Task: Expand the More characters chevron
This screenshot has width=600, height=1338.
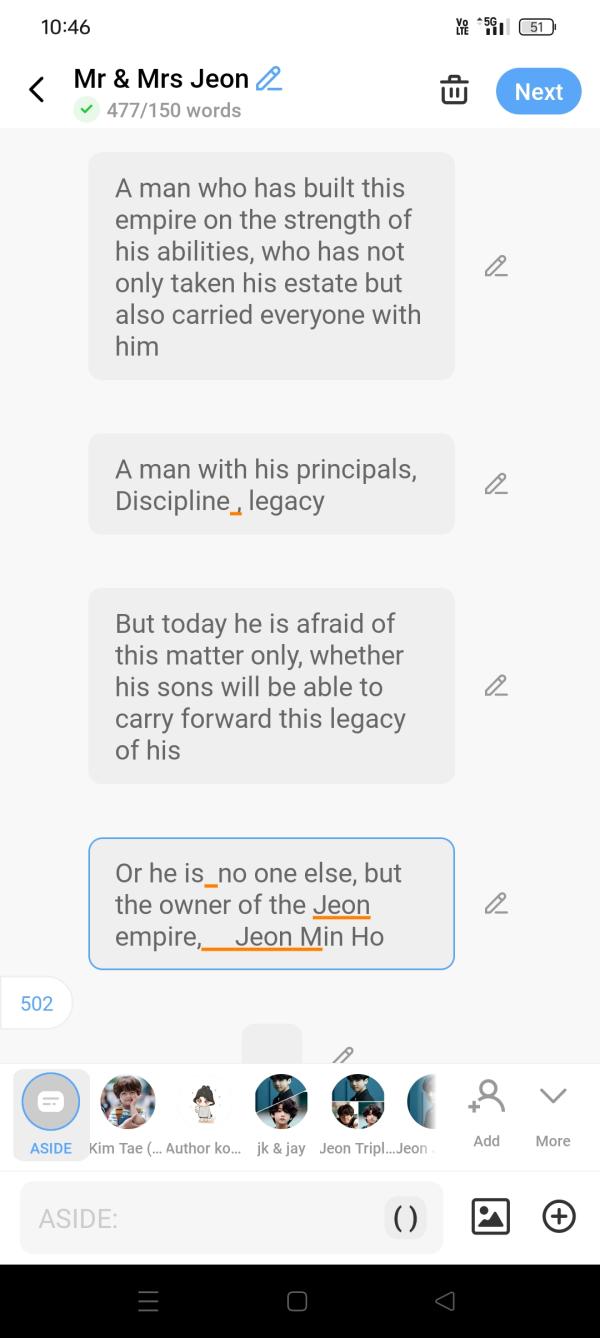Action: (553, 1112)
